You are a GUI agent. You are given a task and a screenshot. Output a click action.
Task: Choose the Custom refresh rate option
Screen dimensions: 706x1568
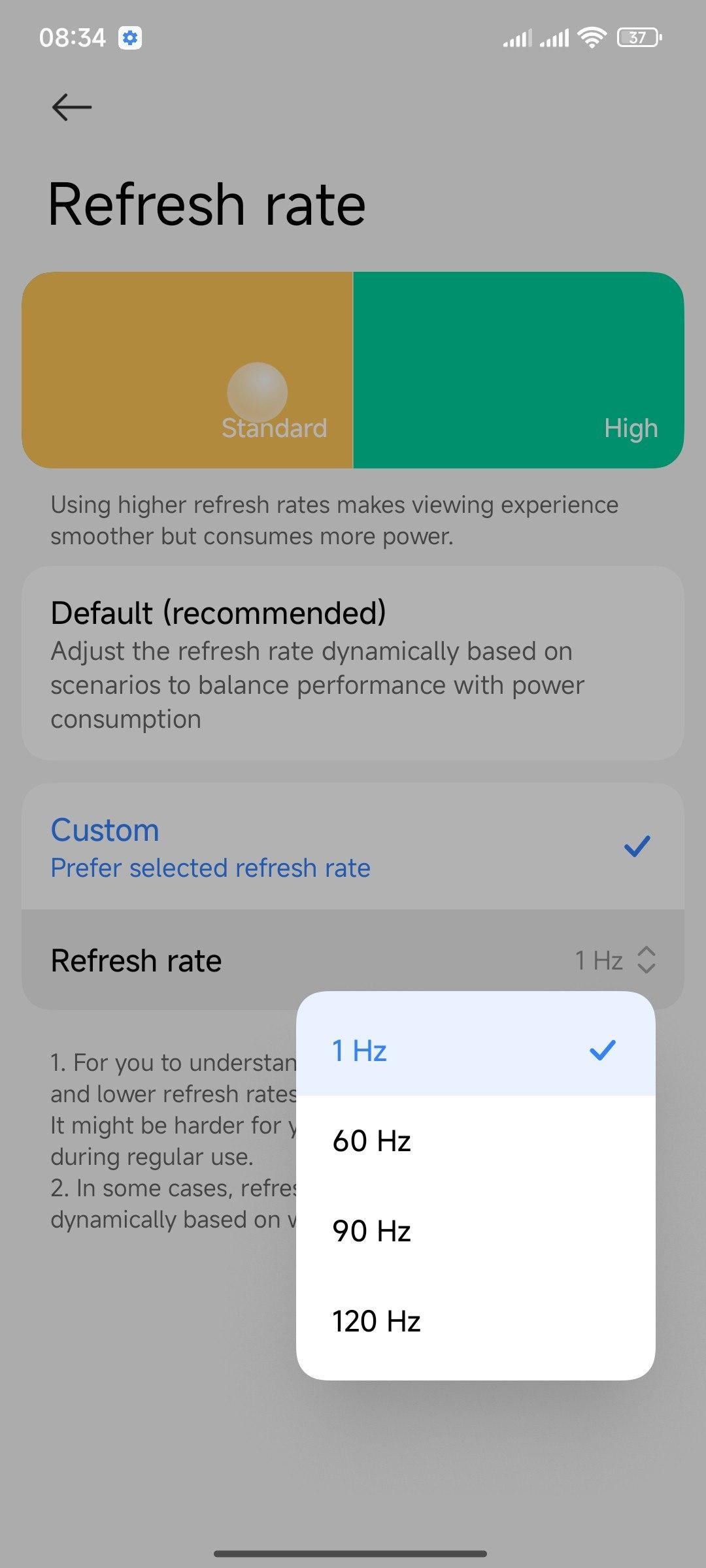point(353,847)
